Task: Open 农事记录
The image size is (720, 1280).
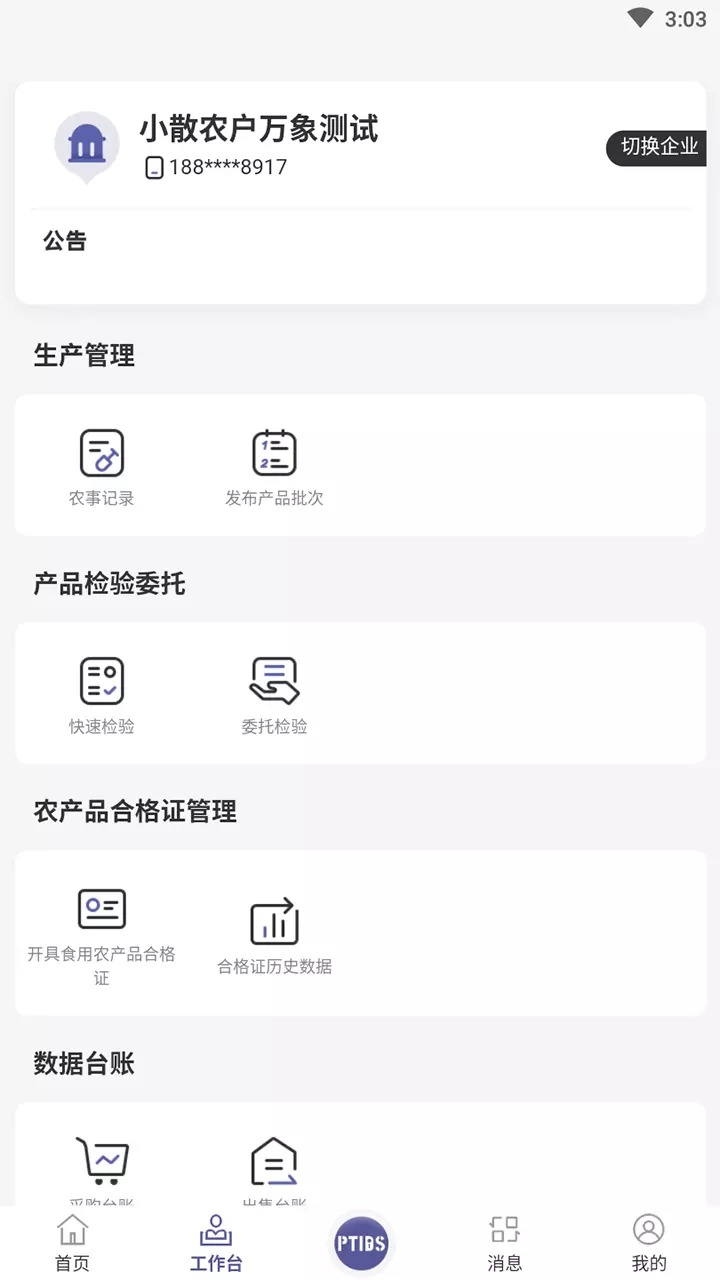Action: click(x=102, y=468)
